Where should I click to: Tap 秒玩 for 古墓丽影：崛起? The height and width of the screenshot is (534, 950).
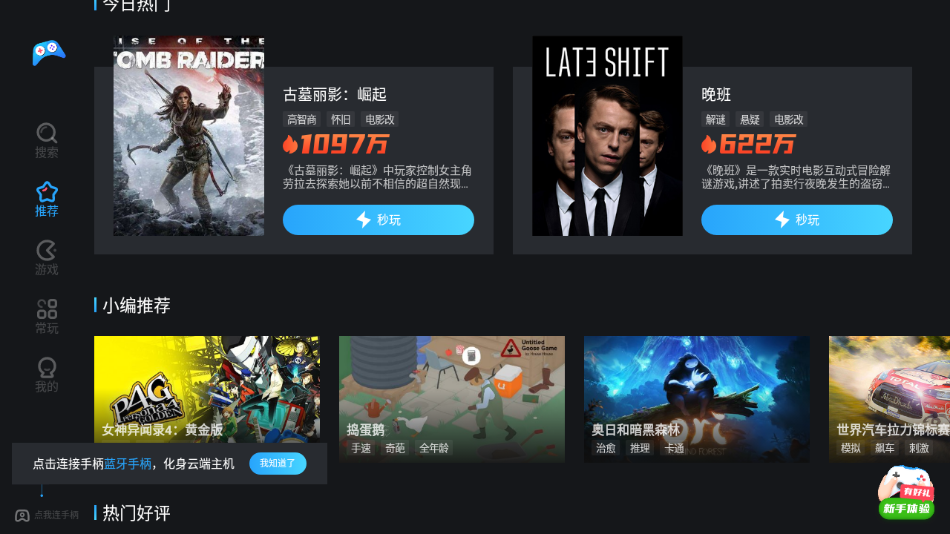coord(378,220)
